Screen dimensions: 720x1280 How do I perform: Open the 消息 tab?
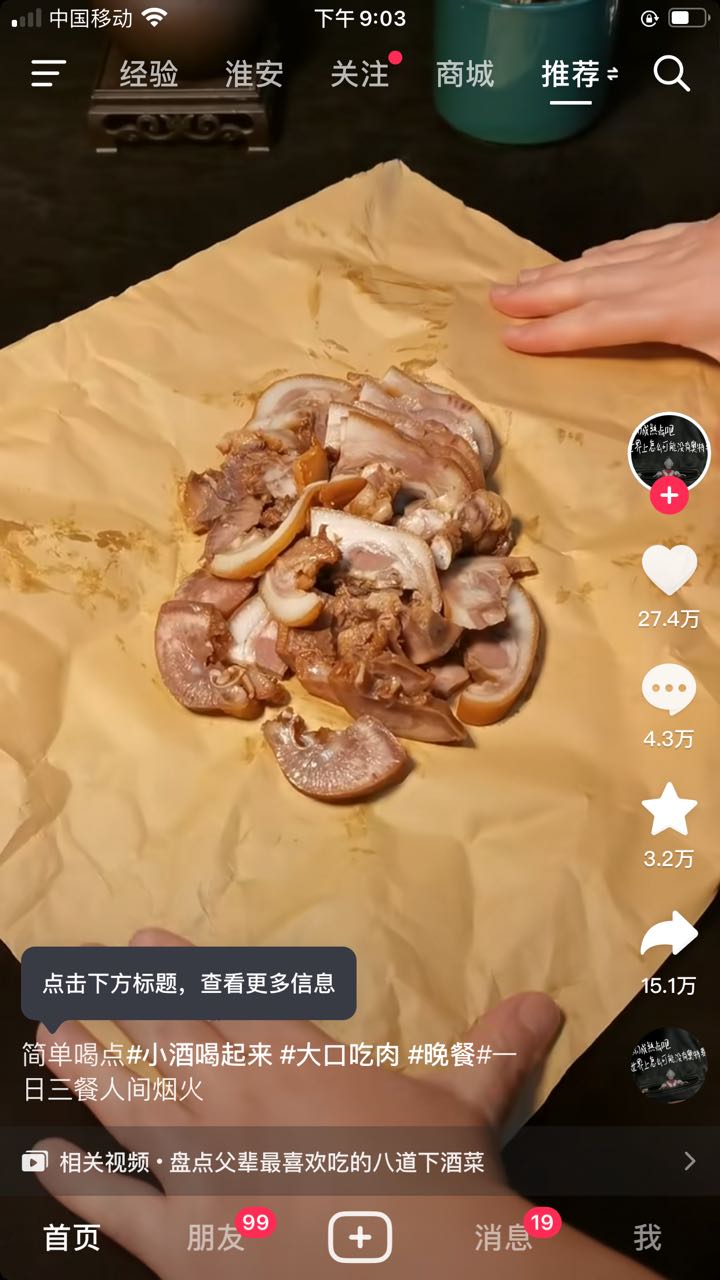pos(503,1238)
